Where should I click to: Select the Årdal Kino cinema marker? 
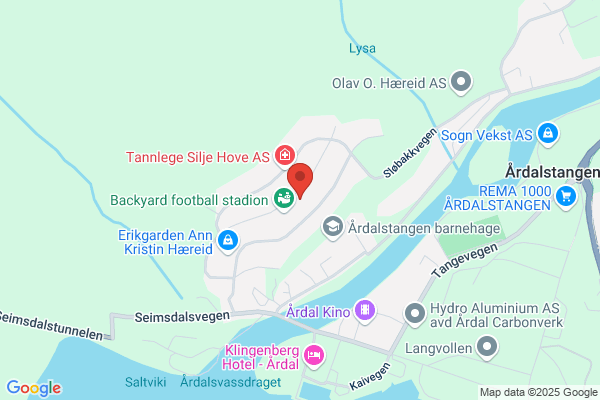(365, 310)
